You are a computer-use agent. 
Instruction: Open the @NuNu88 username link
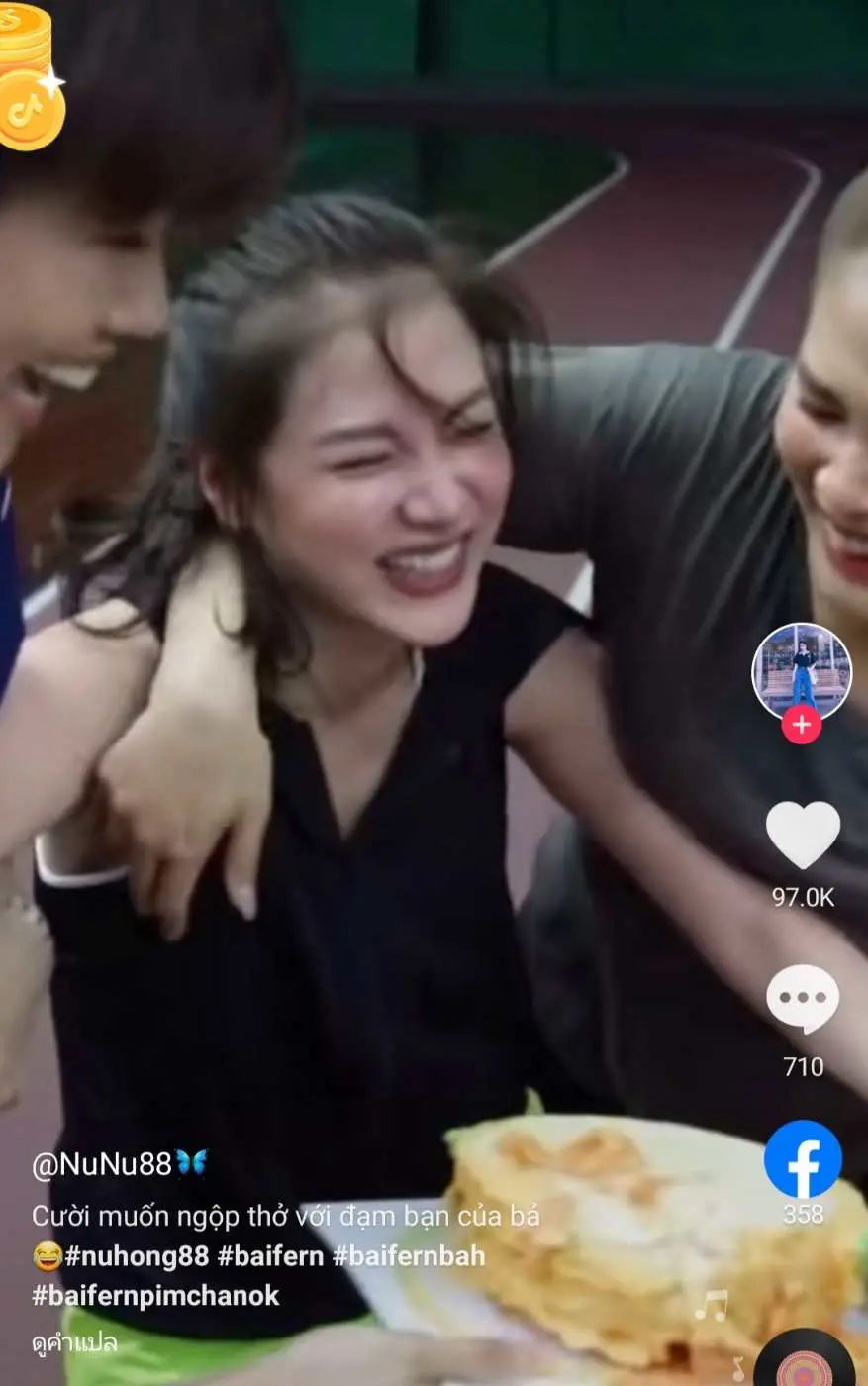point(102,1165)
